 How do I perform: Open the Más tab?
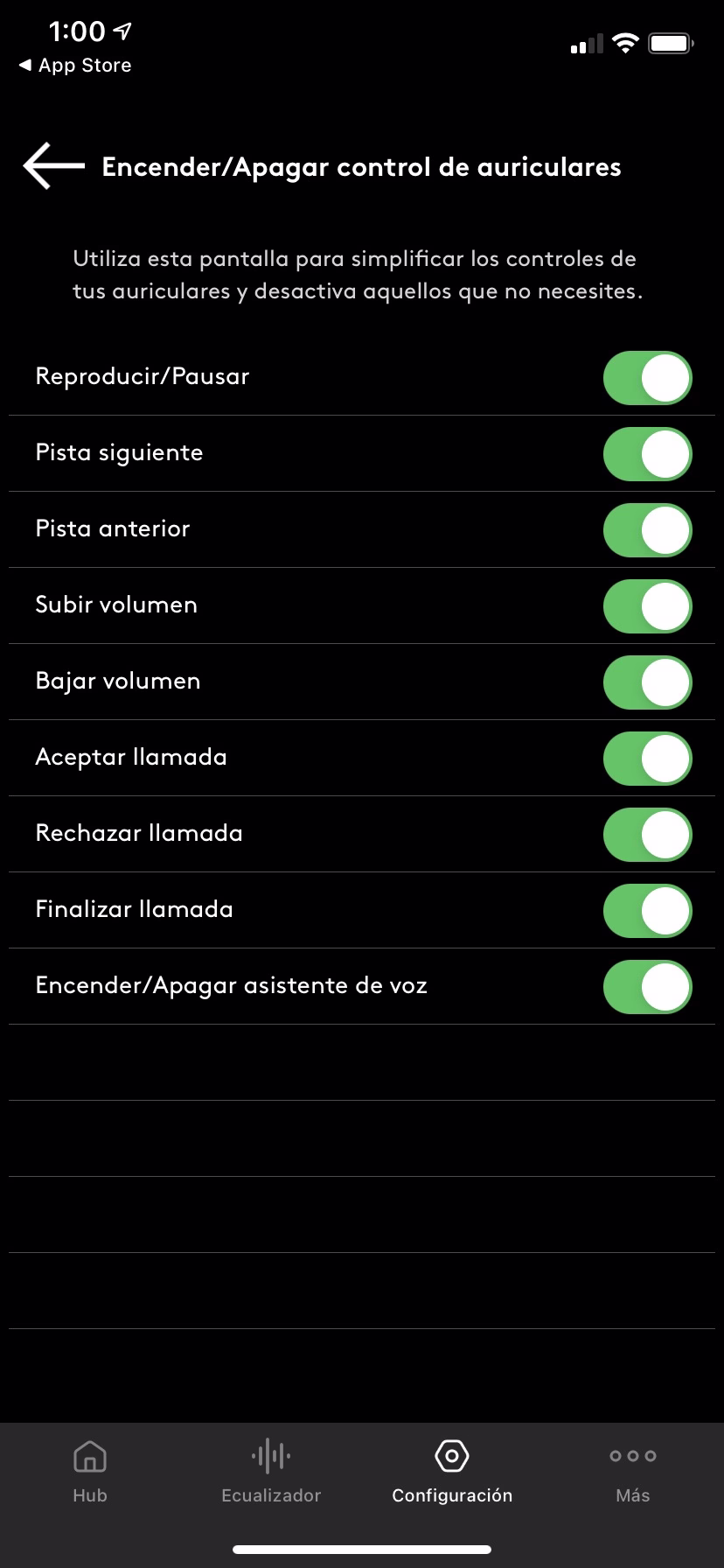(x=633, y=1472)
